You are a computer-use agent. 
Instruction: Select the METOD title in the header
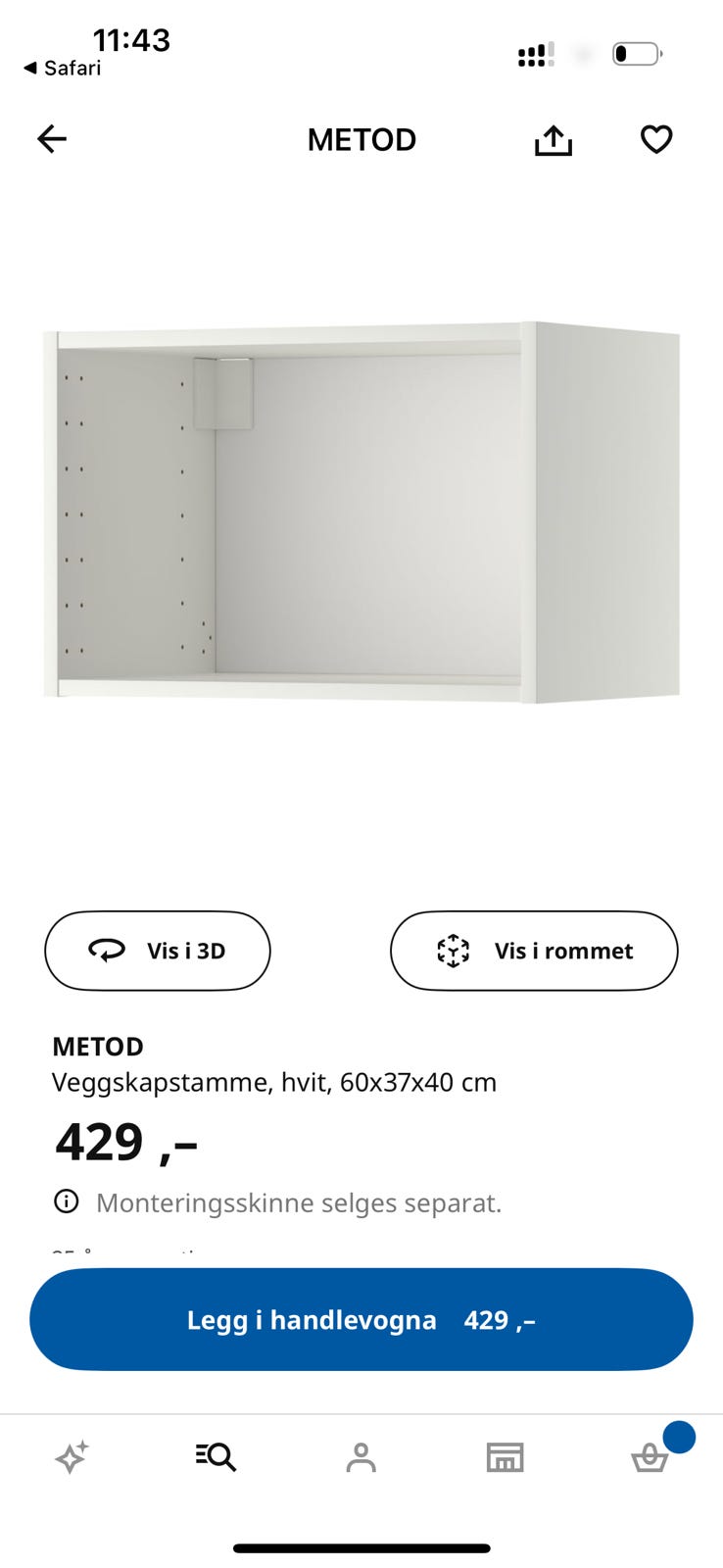[x=361, y=139]
